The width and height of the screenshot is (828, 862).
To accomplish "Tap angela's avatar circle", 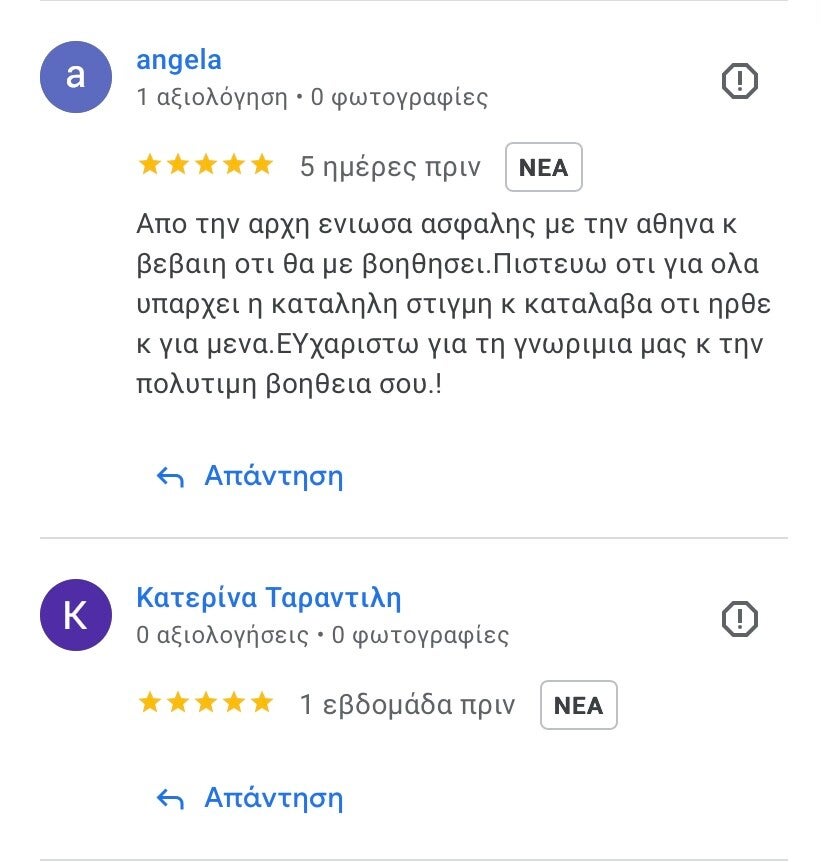I will coord(75,77).
